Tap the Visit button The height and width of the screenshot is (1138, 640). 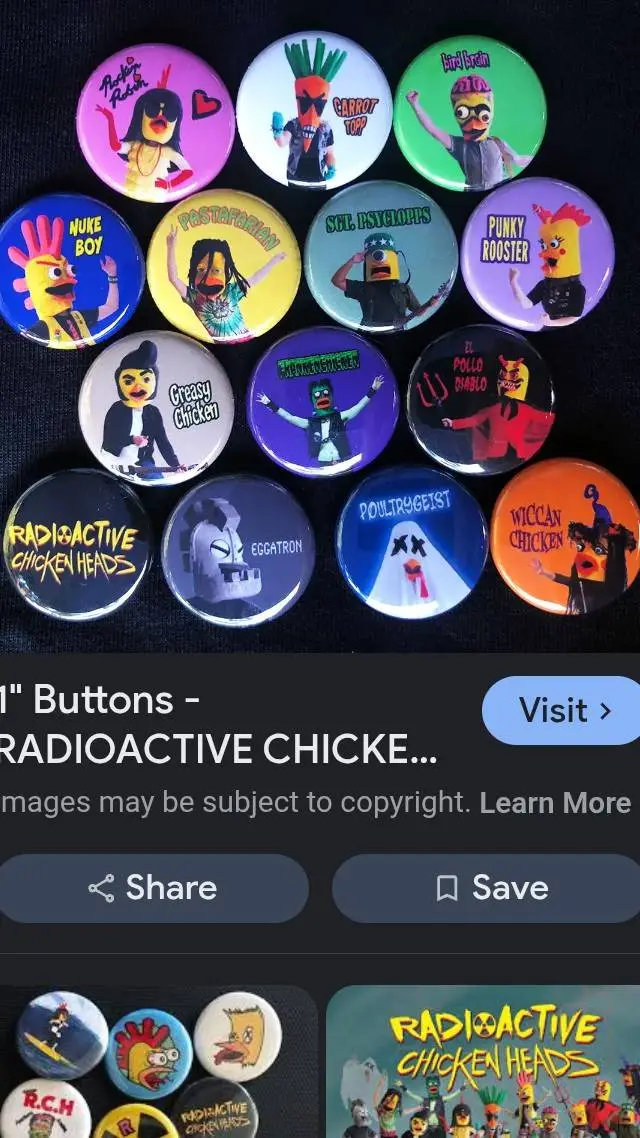tap(563, 711)
